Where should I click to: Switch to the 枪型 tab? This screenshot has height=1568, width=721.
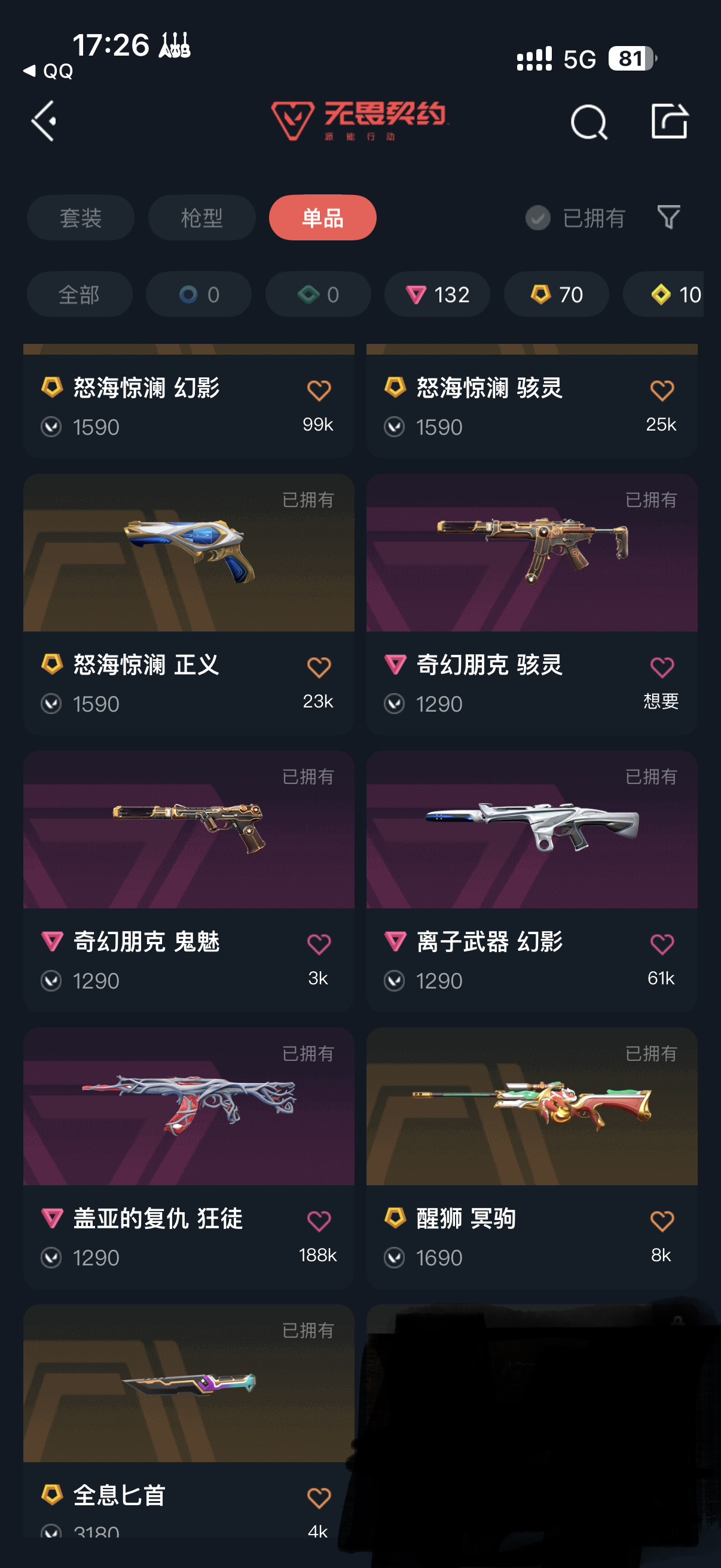point(201,218)
